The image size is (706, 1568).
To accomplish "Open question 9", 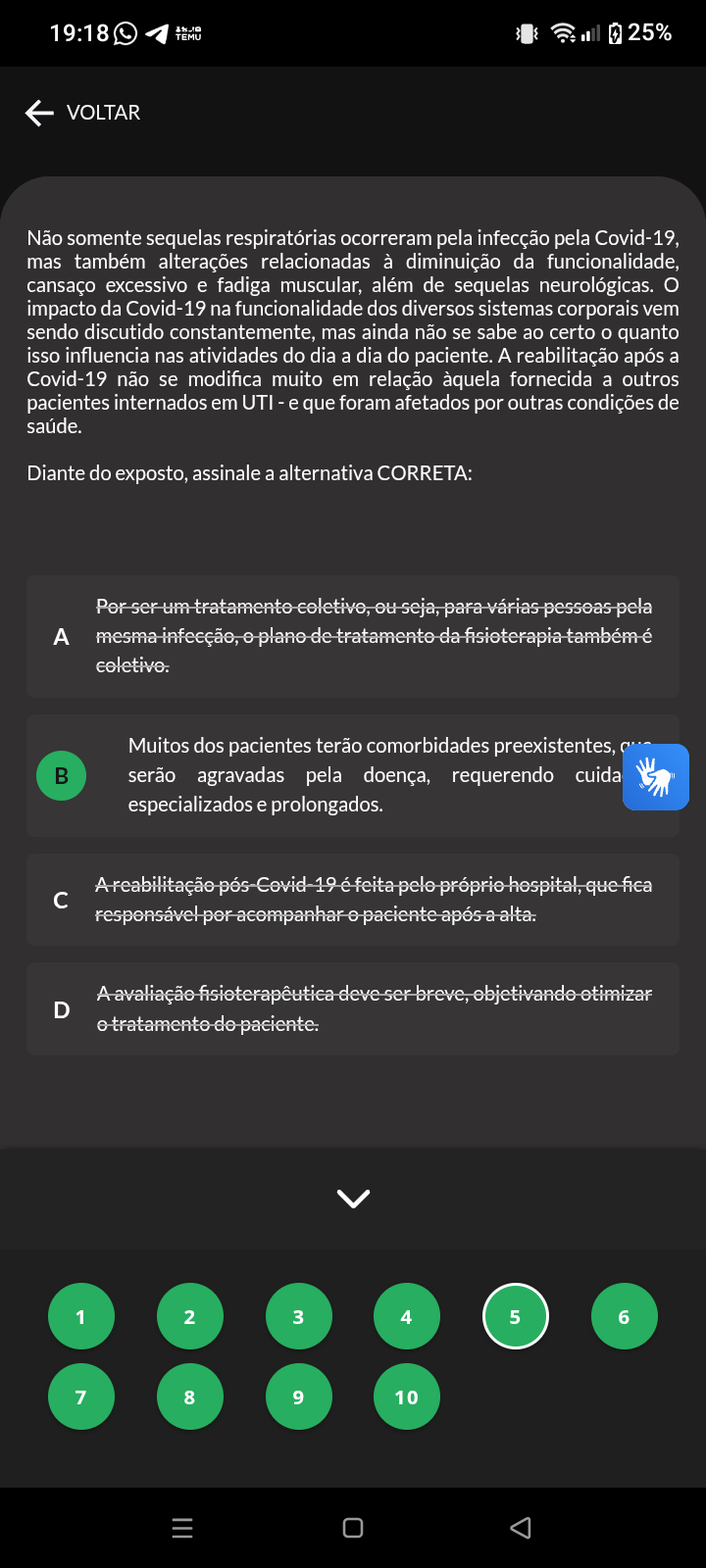I will click(299, 1396).
